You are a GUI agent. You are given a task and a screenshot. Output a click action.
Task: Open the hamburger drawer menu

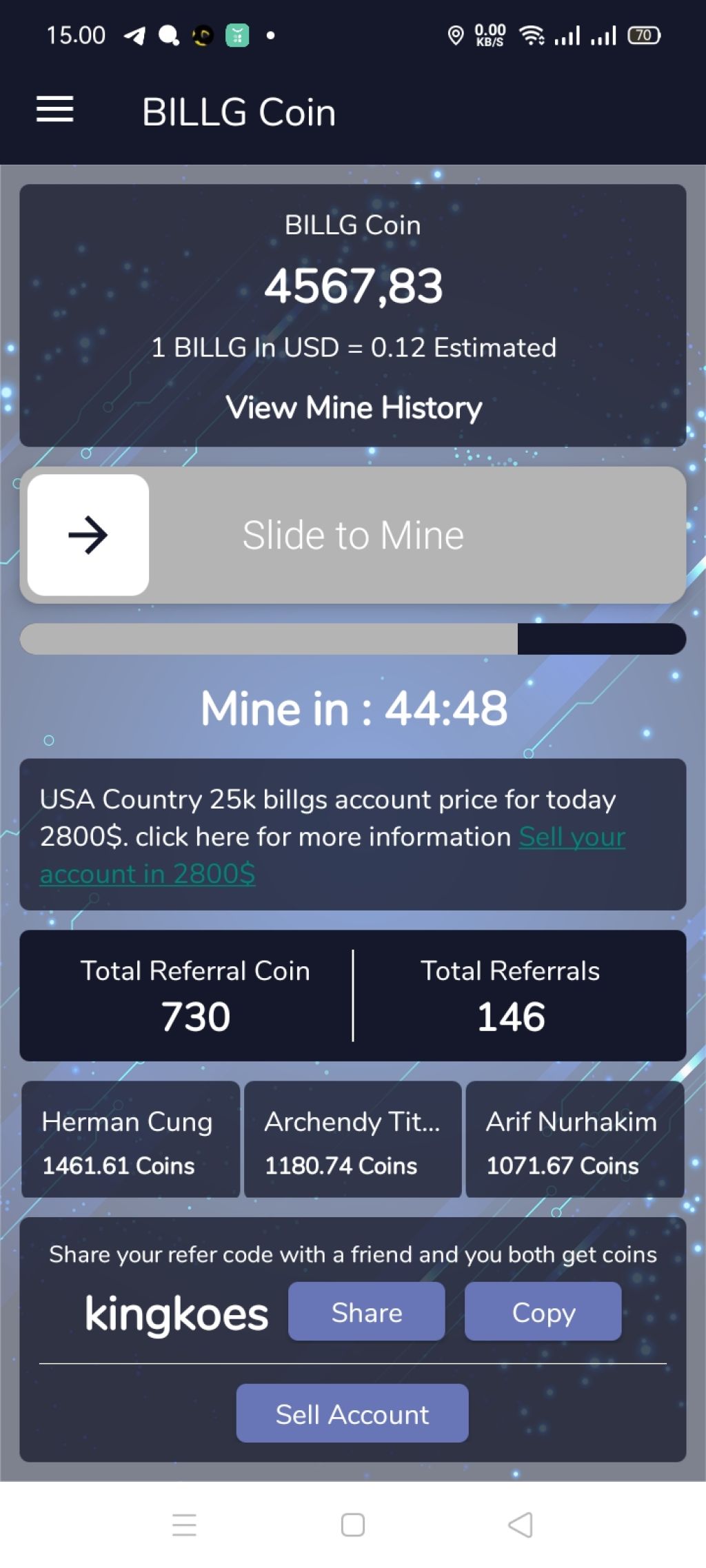point(54,110)
